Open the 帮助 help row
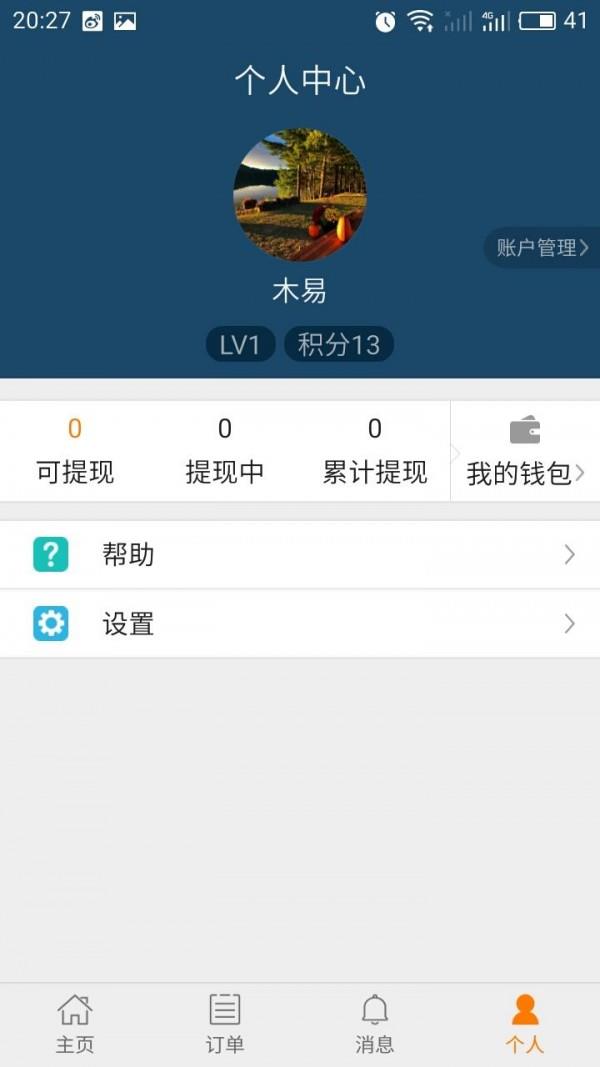Image resolution: width=600 pixels, height=1067 pixels. [300, 554]
